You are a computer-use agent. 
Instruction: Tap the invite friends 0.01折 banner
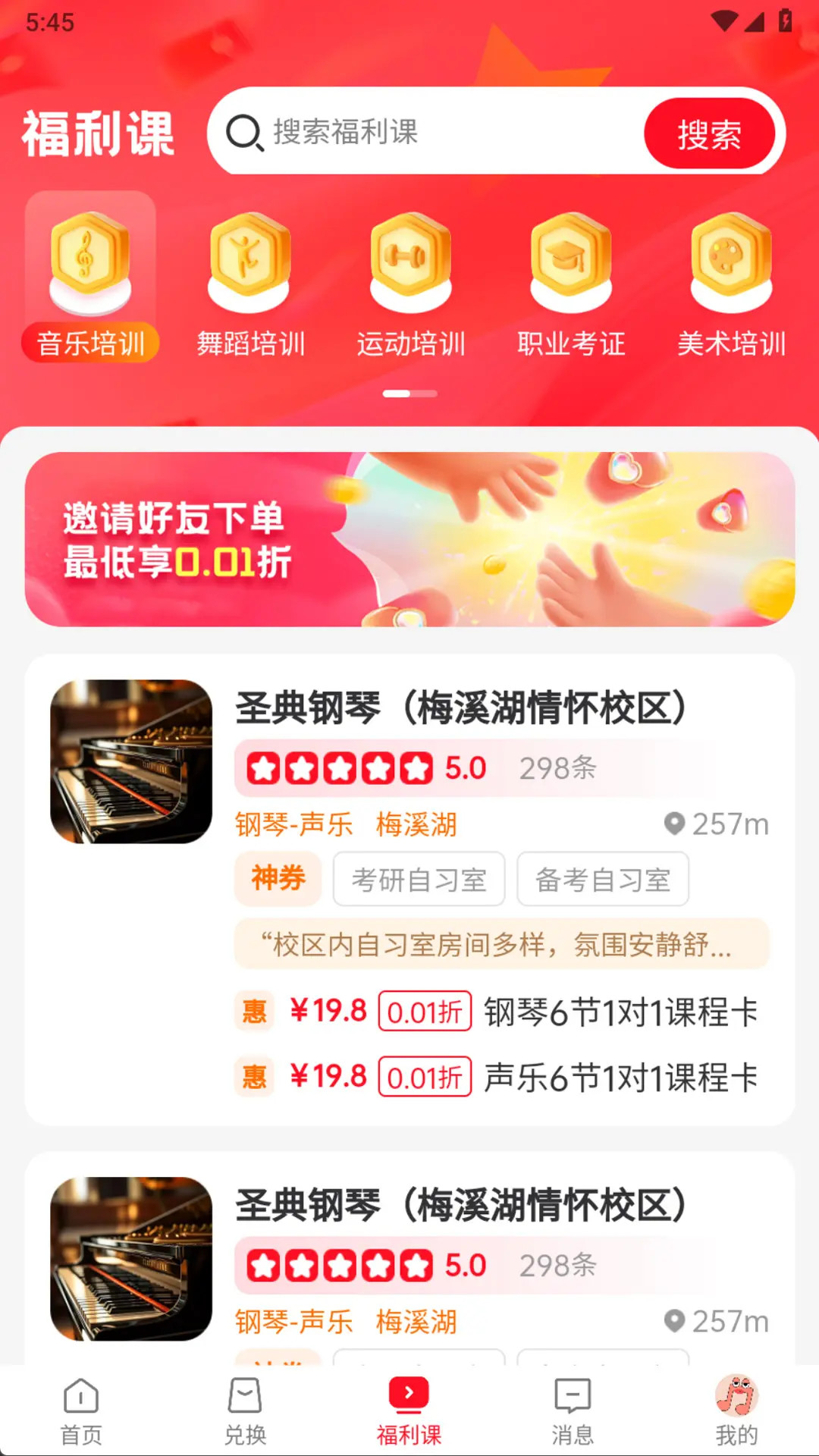point(409,538)
